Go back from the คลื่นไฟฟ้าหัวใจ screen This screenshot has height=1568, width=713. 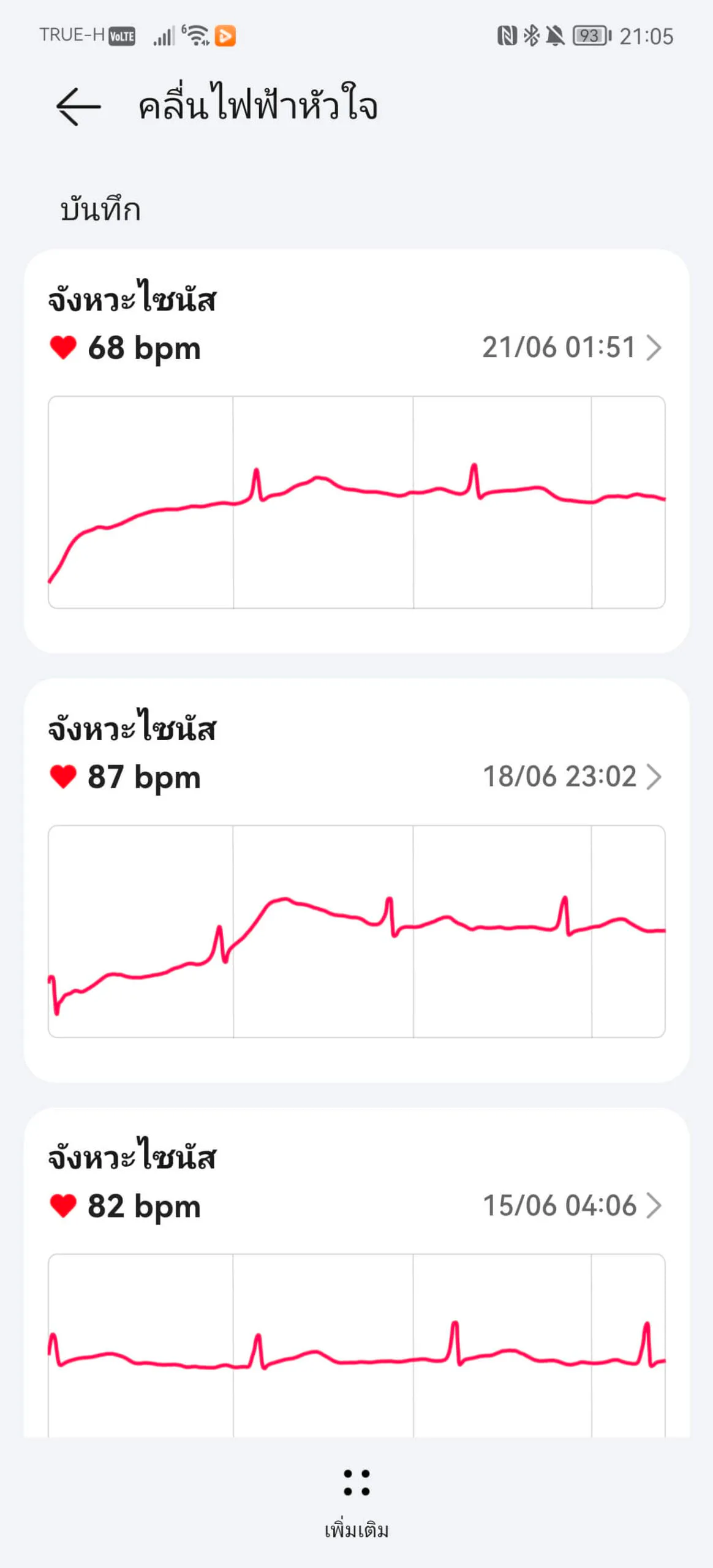pos(78,107)
